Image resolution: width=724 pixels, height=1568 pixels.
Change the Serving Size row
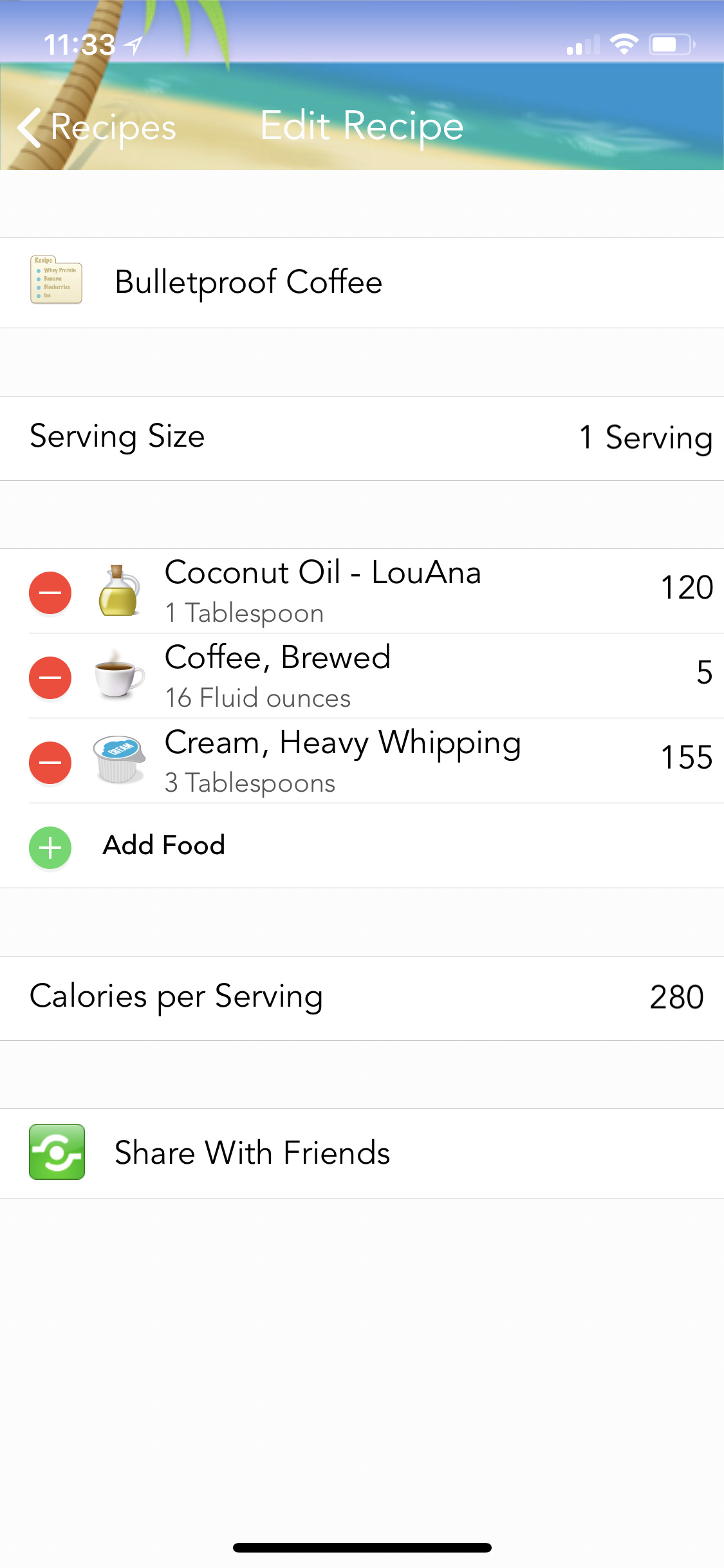pyautogui.click(x=362, y=438)
